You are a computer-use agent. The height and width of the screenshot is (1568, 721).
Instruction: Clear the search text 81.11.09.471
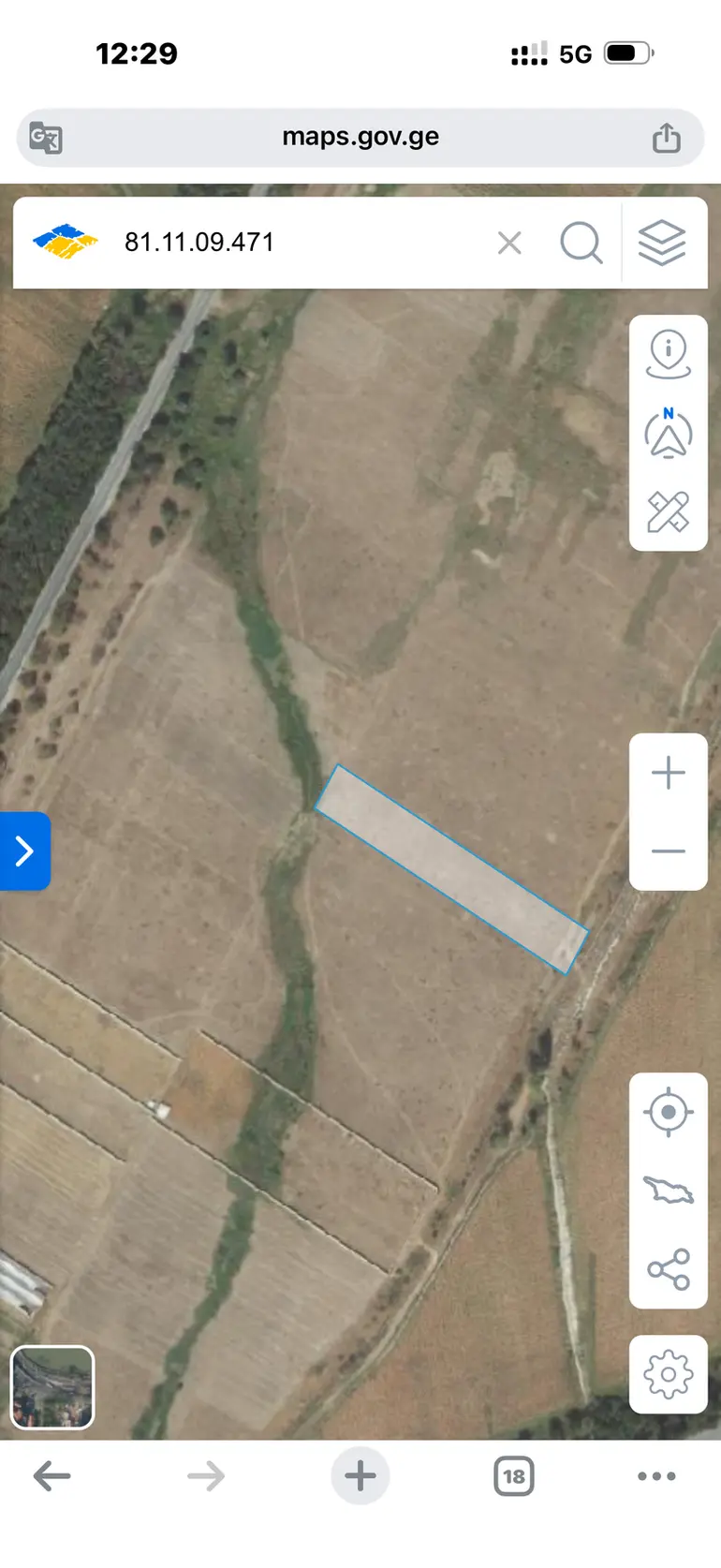509,244
